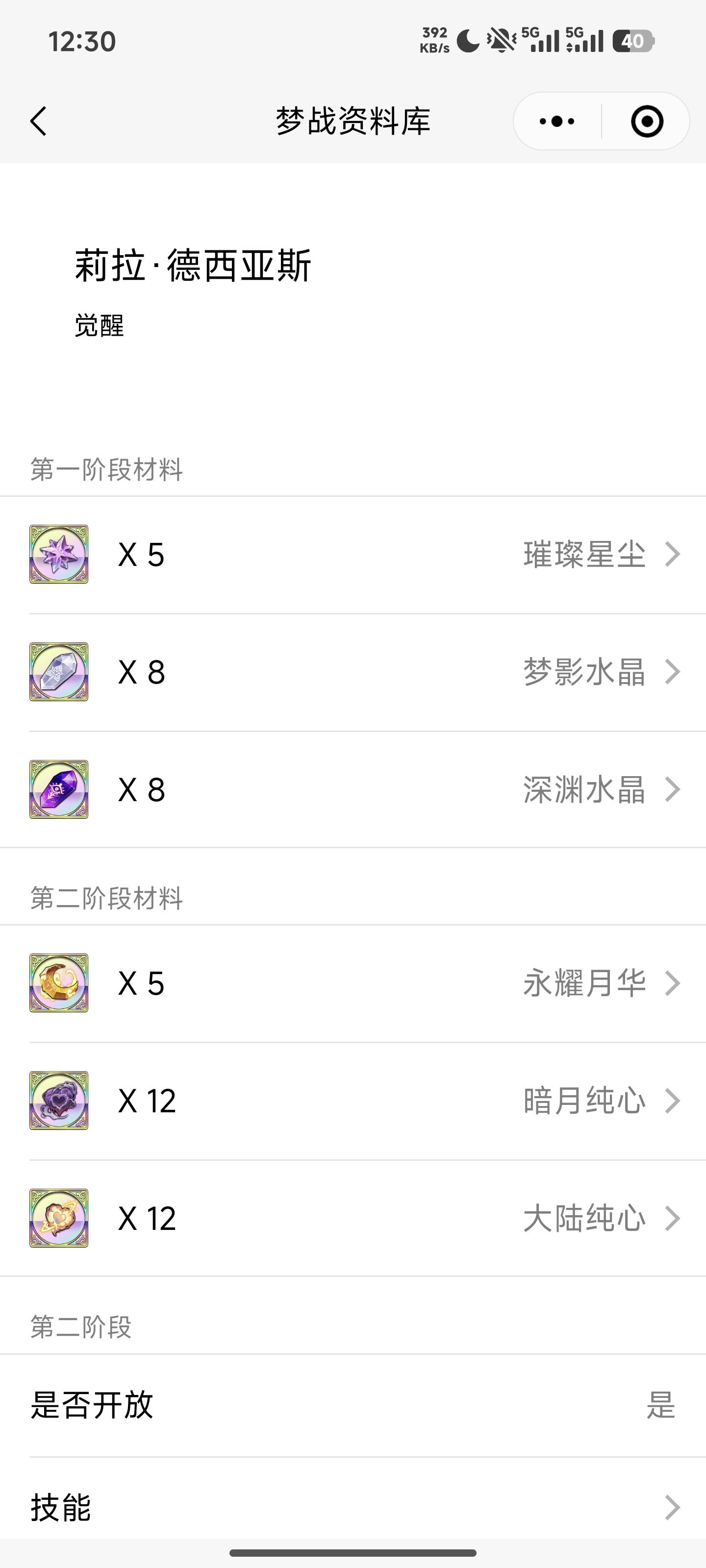Tap the WeChat mini-program close circle icon

click(646, 121)
